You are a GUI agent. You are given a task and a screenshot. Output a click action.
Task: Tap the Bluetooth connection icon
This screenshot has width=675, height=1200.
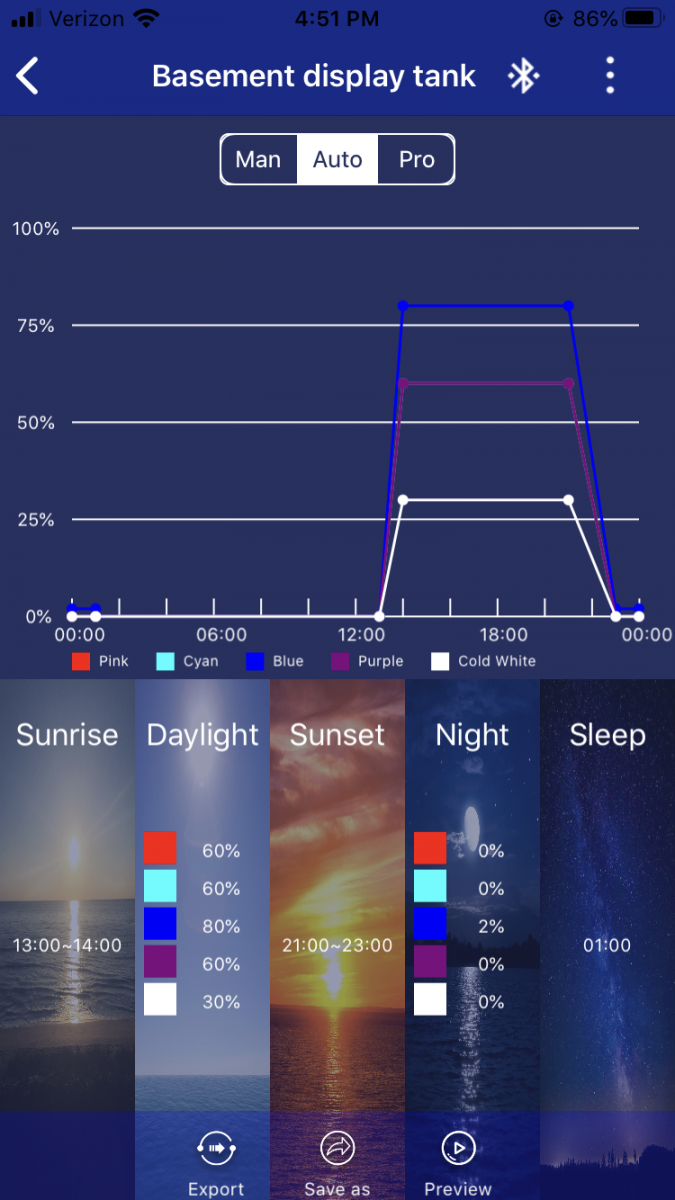pos(522,76)
